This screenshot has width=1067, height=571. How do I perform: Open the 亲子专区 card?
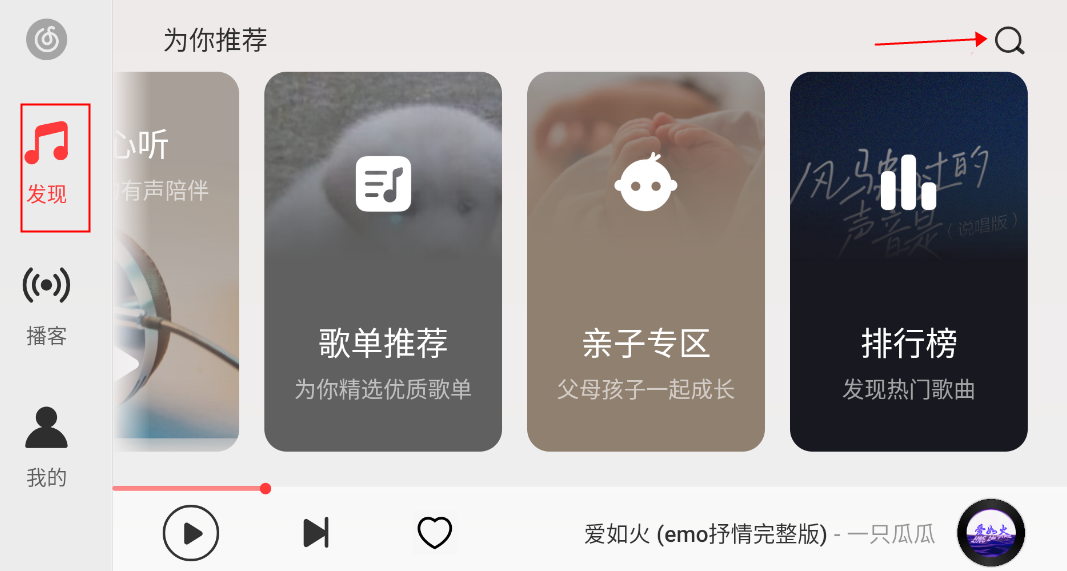[x=646, y=262]
